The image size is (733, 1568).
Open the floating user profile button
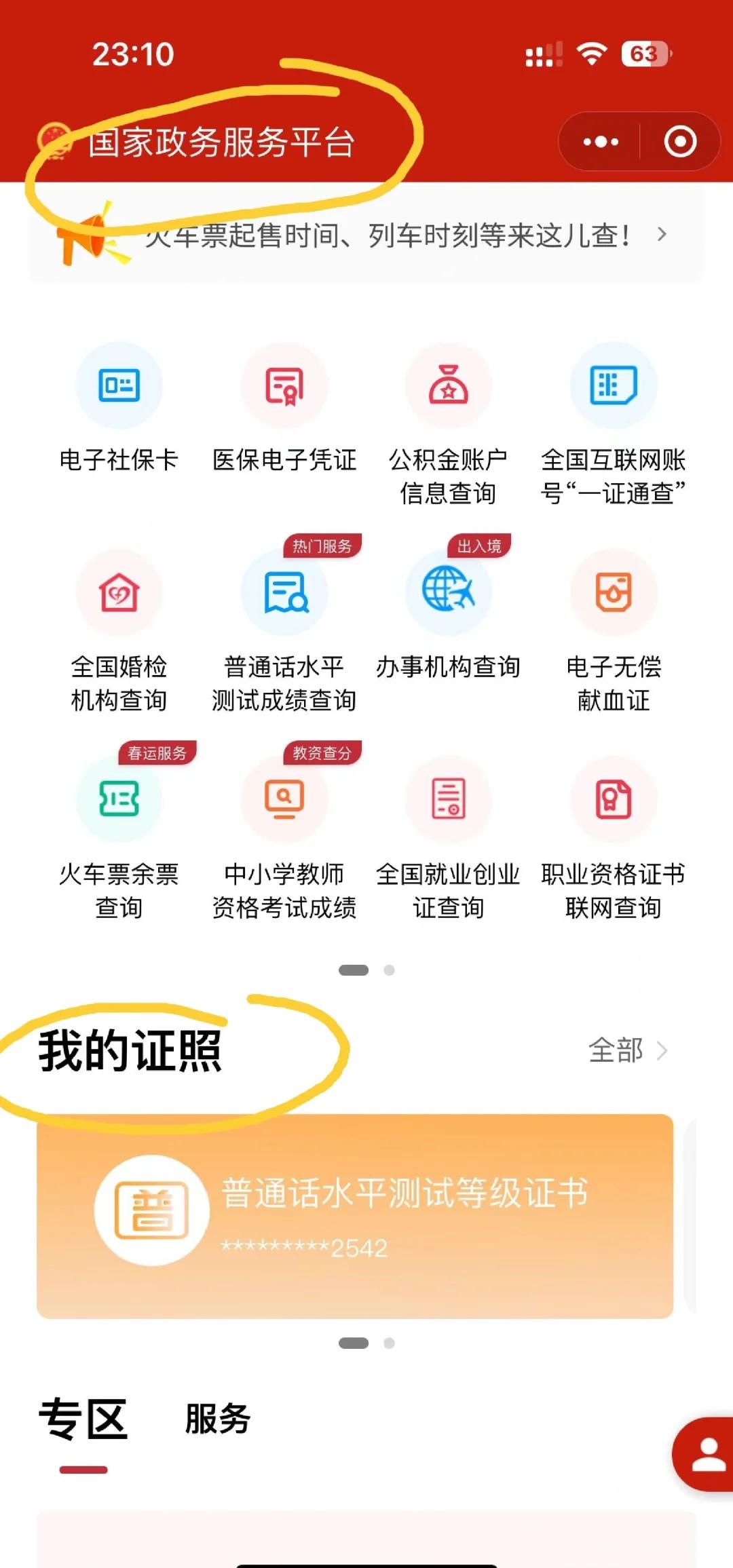707,1454
